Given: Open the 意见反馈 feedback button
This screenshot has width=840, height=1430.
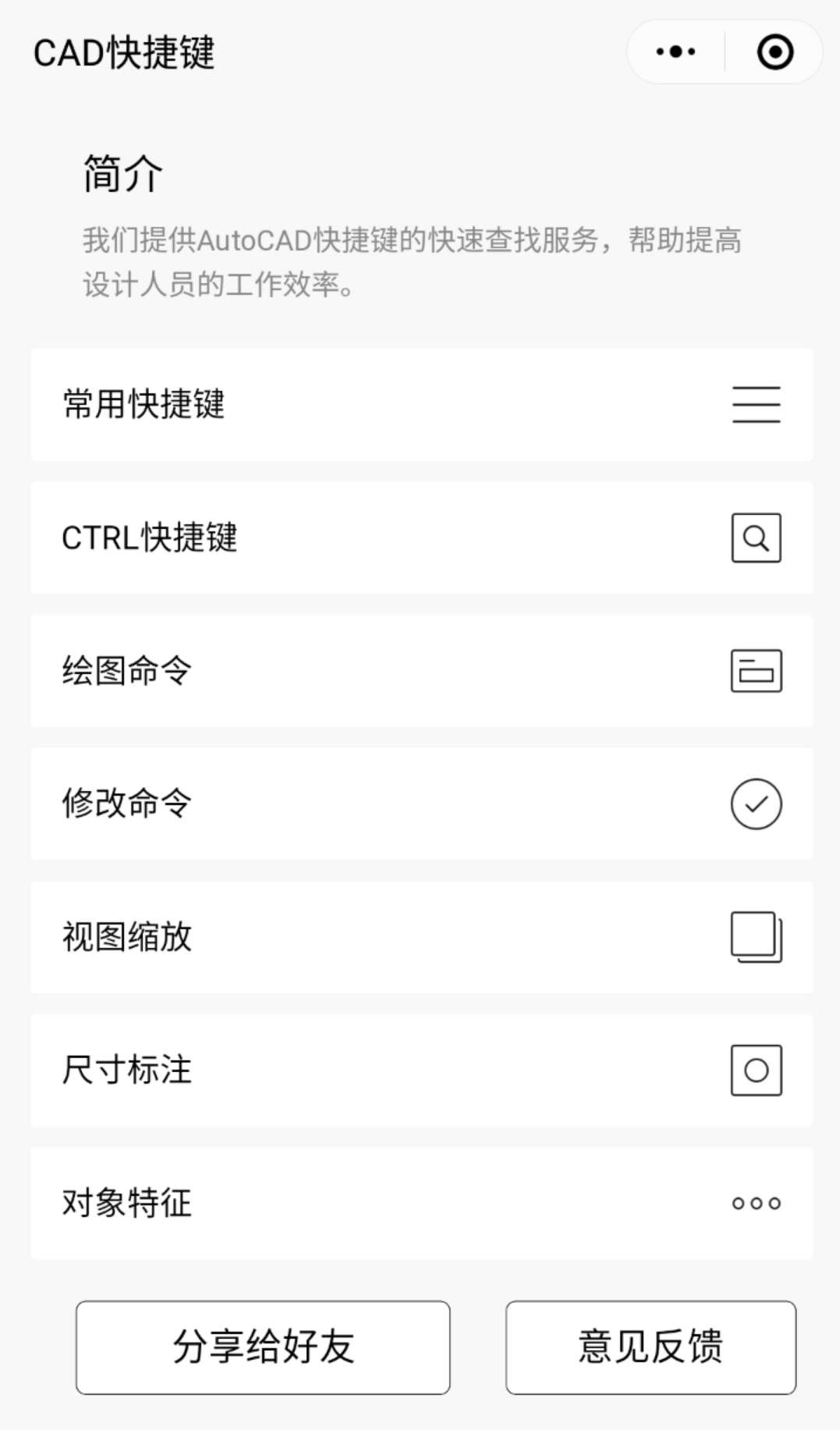Looking at the screenshot, I should coord(650,1347).
